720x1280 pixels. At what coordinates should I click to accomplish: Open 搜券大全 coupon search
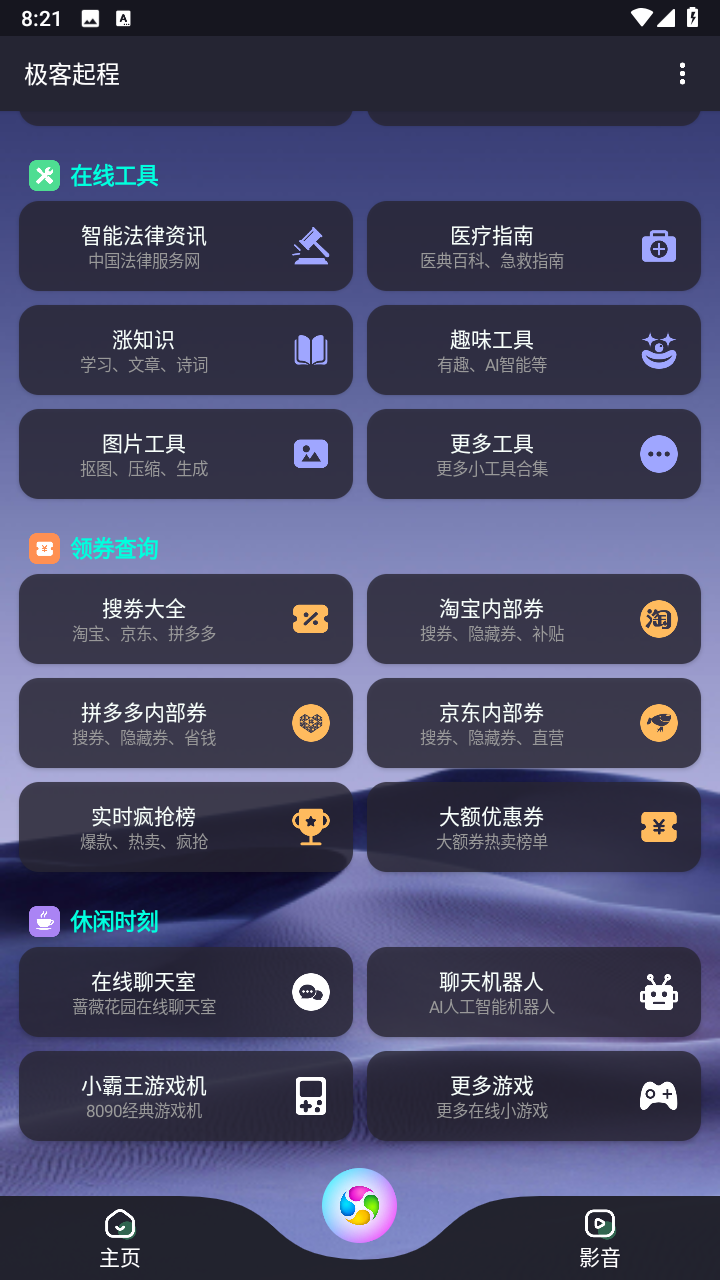tap(186, 619)
